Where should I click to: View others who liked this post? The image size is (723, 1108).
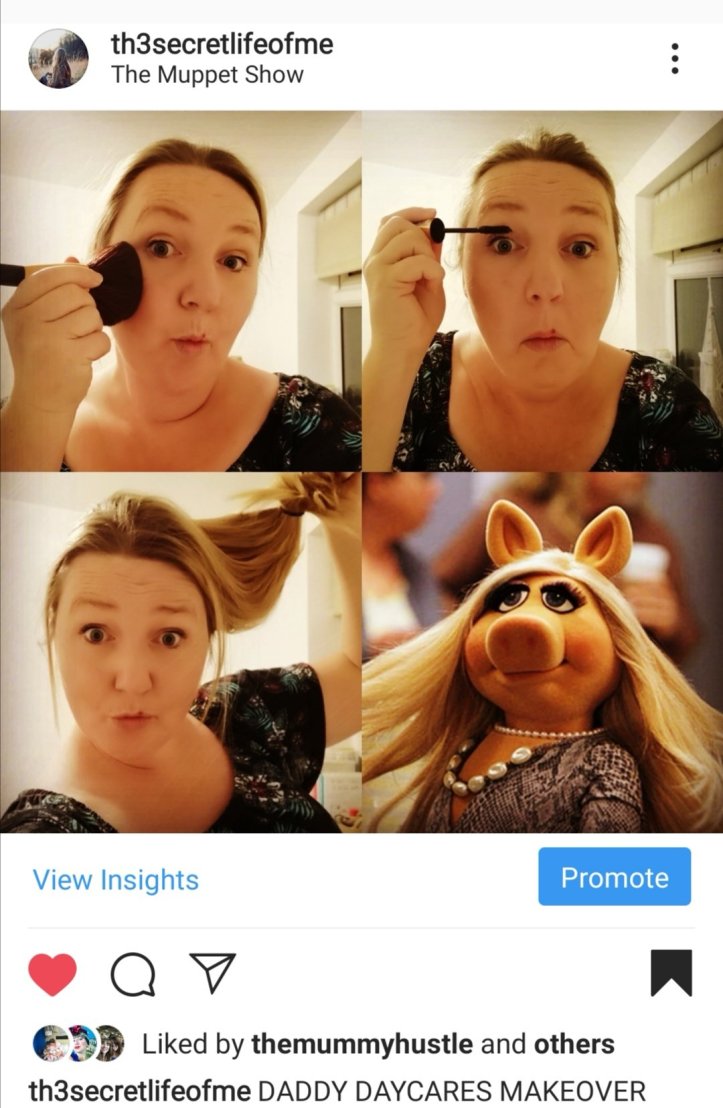(x=574, y=1044)
